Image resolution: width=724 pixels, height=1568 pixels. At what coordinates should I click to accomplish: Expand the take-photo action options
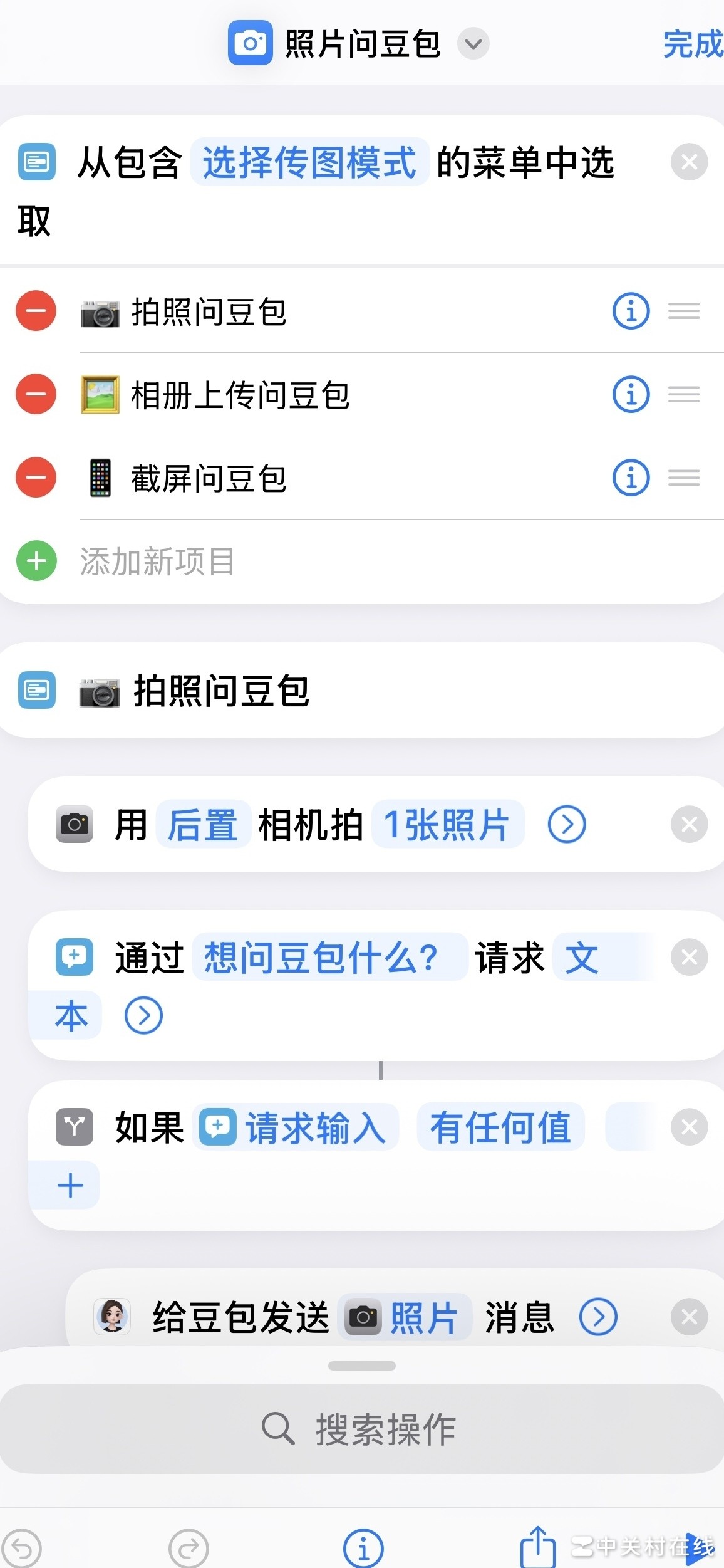pos(567,824)
